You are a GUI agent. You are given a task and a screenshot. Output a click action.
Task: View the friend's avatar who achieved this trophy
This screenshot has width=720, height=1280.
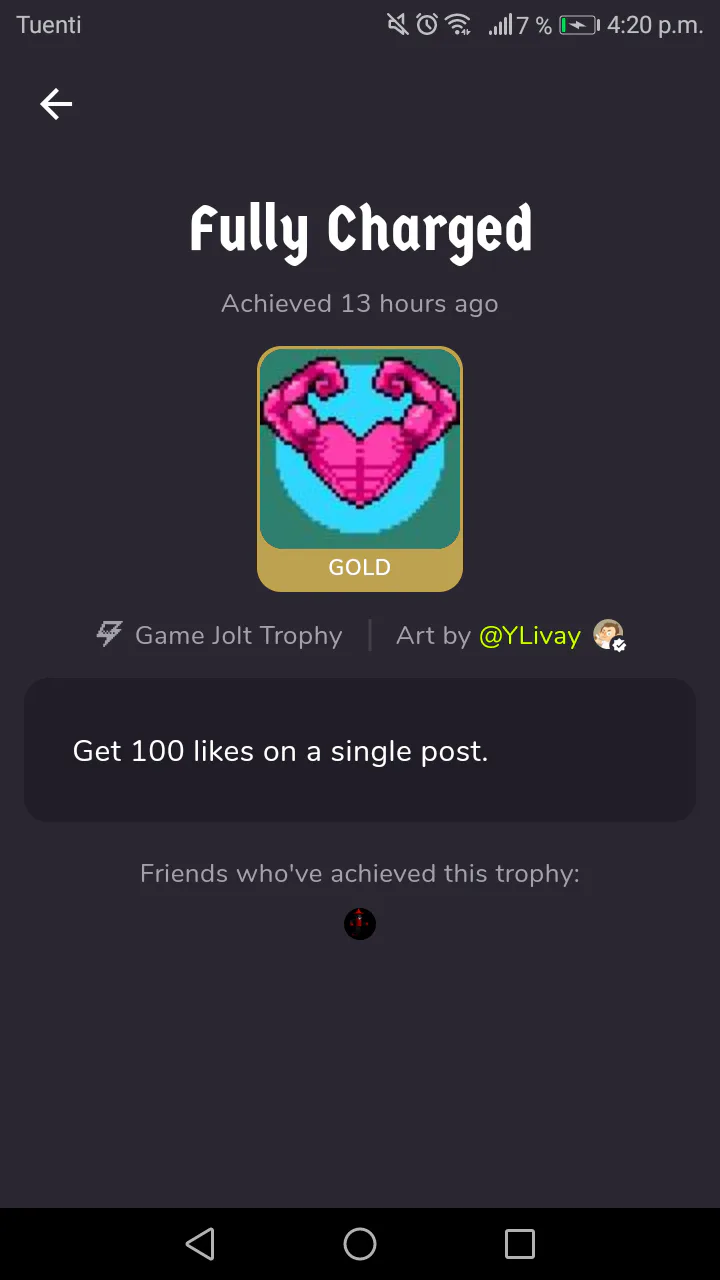click(x=360, y=924)
